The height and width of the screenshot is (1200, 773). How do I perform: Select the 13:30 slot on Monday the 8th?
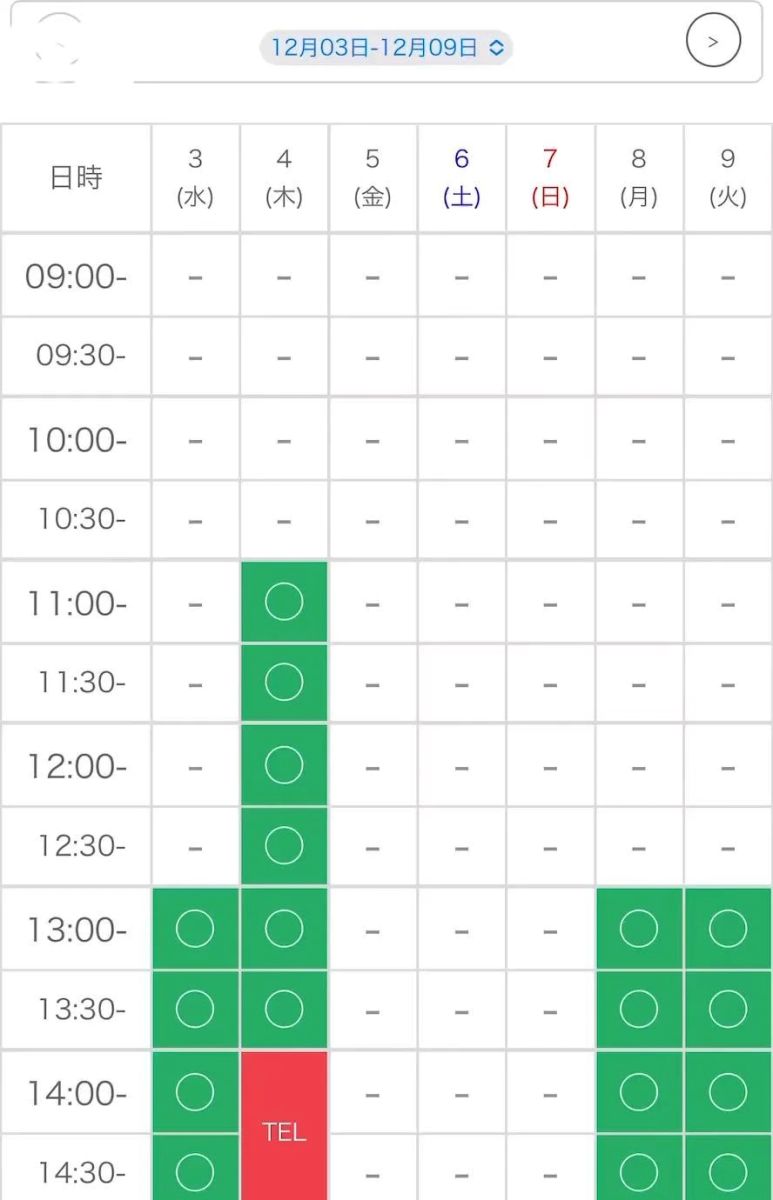point(639,1010)
